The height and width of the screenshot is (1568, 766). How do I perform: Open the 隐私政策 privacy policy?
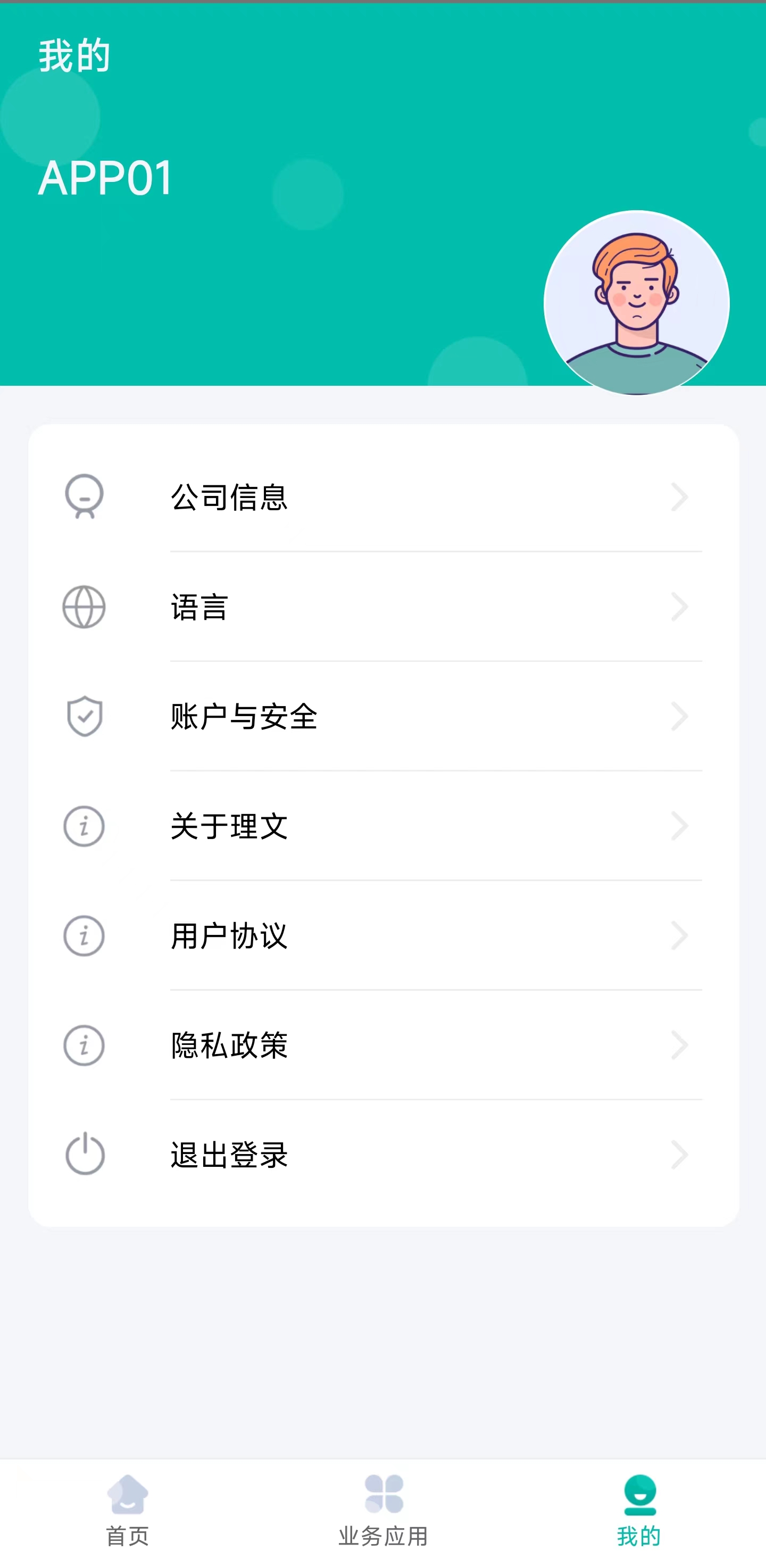pos(384,1045)
